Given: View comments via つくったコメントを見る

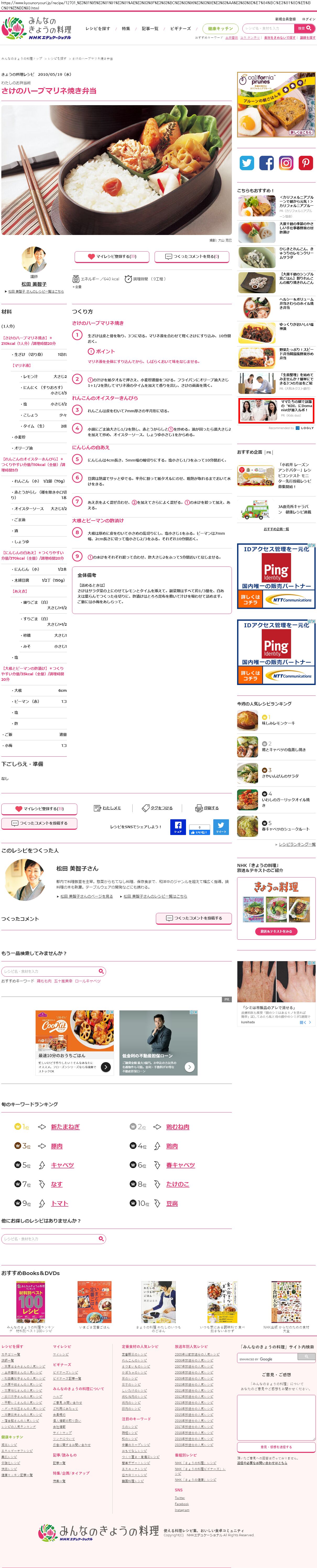Looking at the screenshot, I should 192,256.
